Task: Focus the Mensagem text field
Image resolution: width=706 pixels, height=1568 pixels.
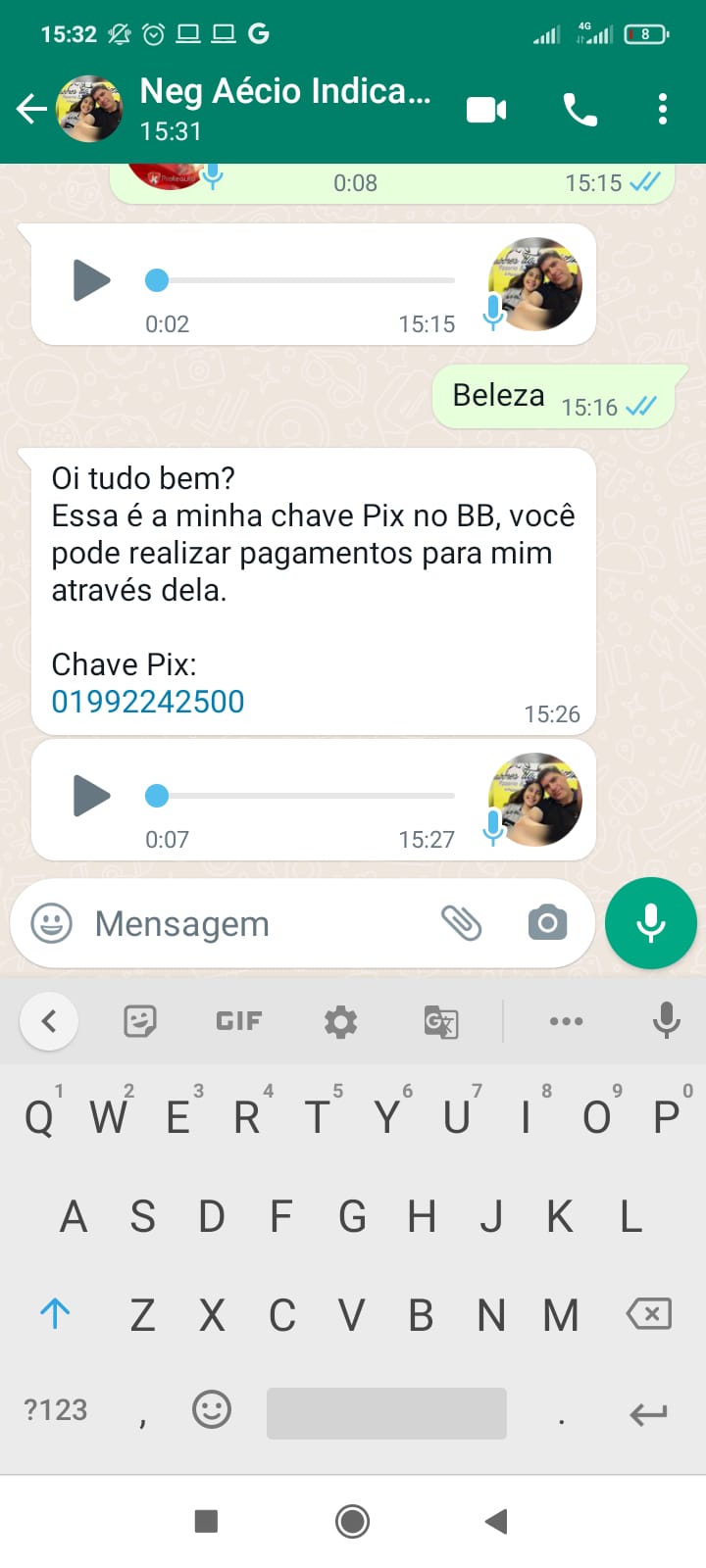Action: coord(255,924)
